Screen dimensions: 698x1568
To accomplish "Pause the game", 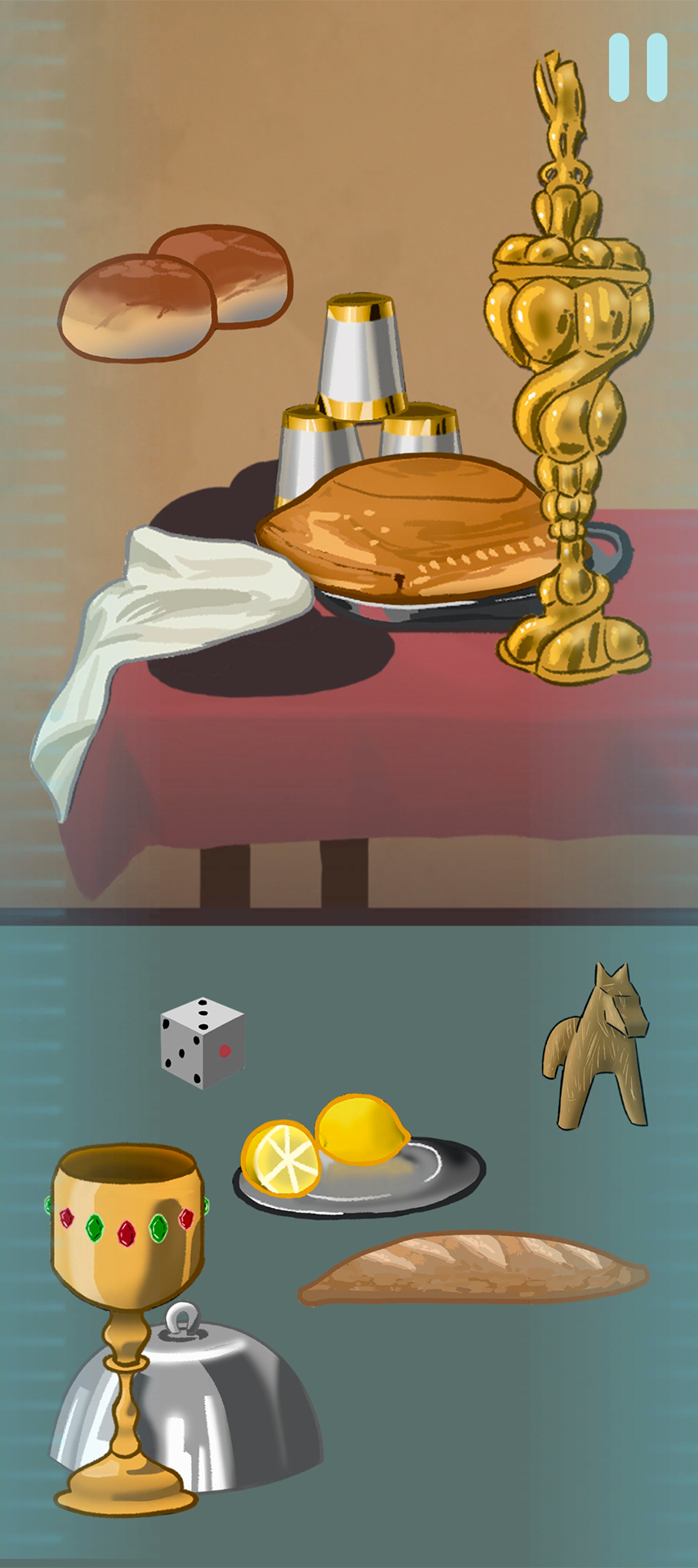I will [638, 67].
